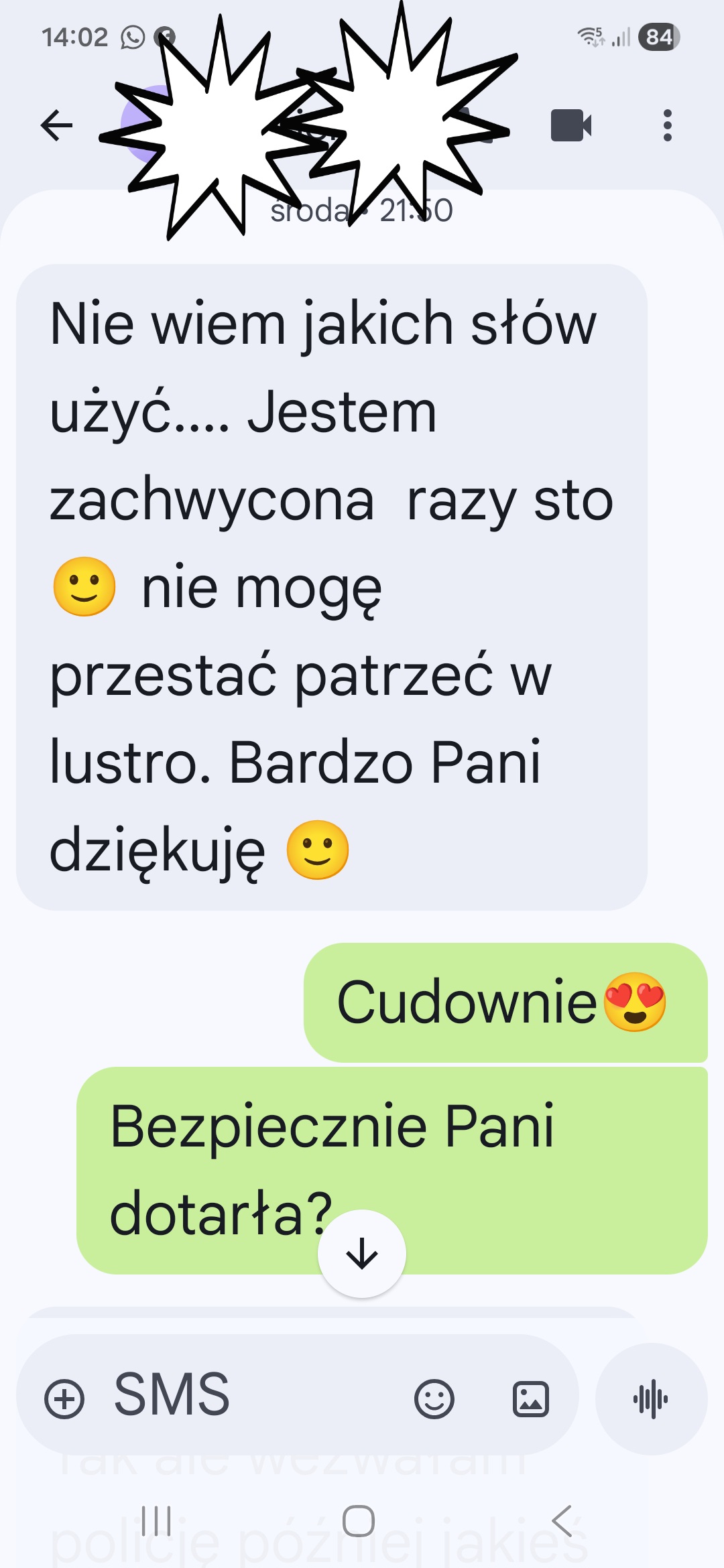724x1568 pixels.
Task: Attach a photo from gallery
Action: [531, 1399]
